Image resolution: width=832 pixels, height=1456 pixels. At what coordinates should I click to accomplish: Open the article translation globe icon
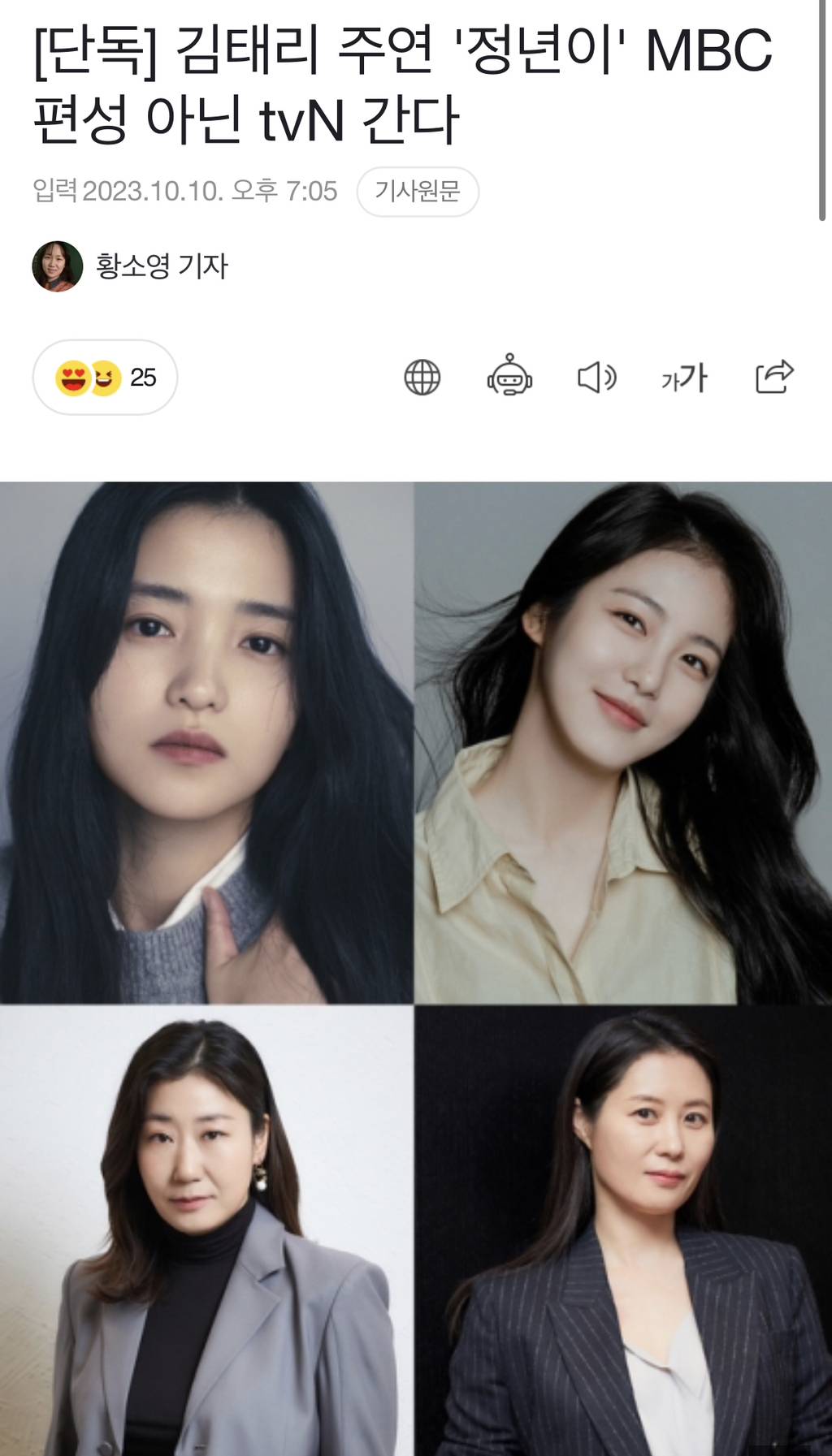[x=423, y=377]
